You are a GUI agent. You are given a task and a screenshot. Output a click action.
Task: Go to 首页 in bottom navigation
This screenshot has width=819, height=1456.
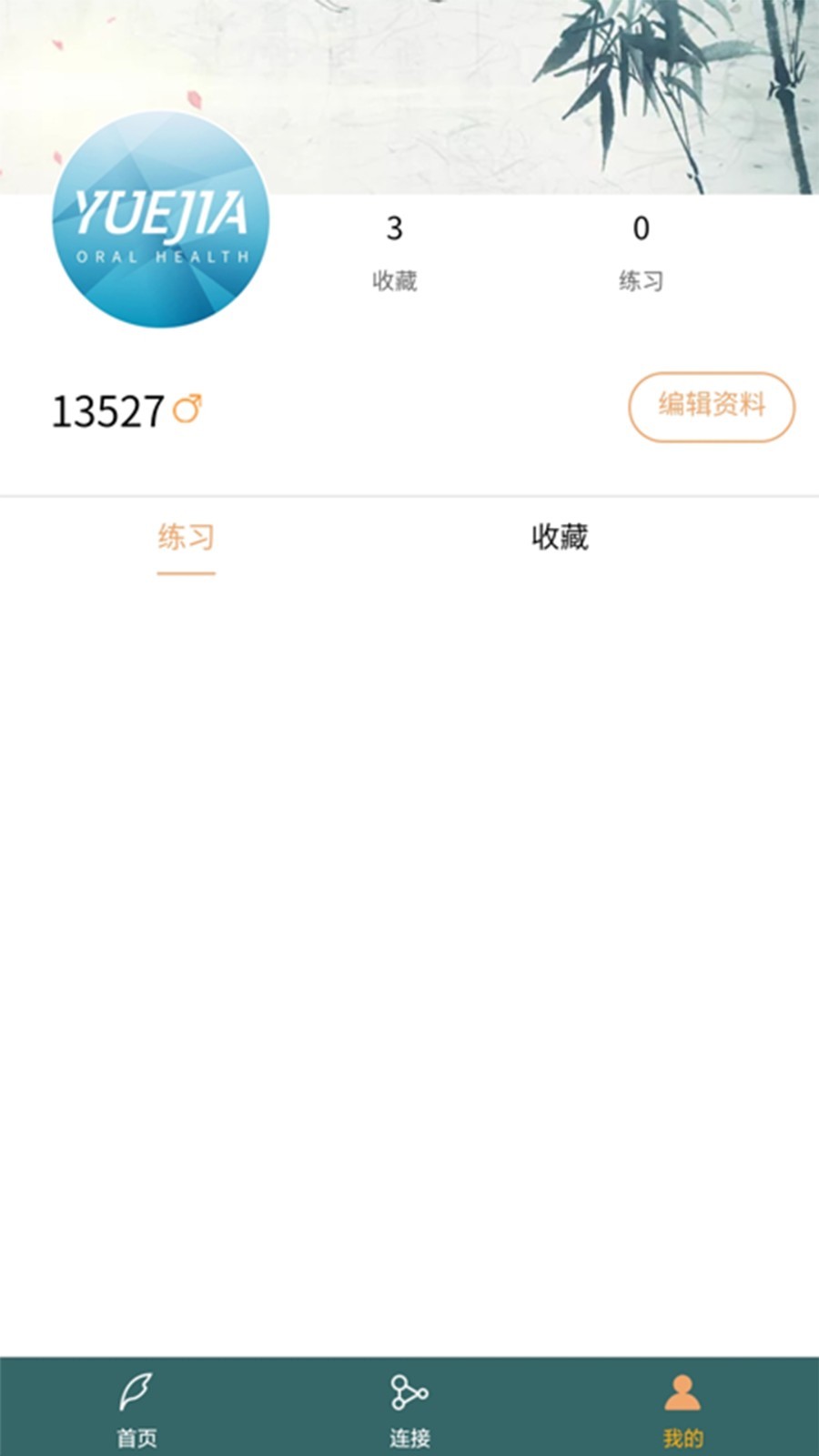[136, 1408]
